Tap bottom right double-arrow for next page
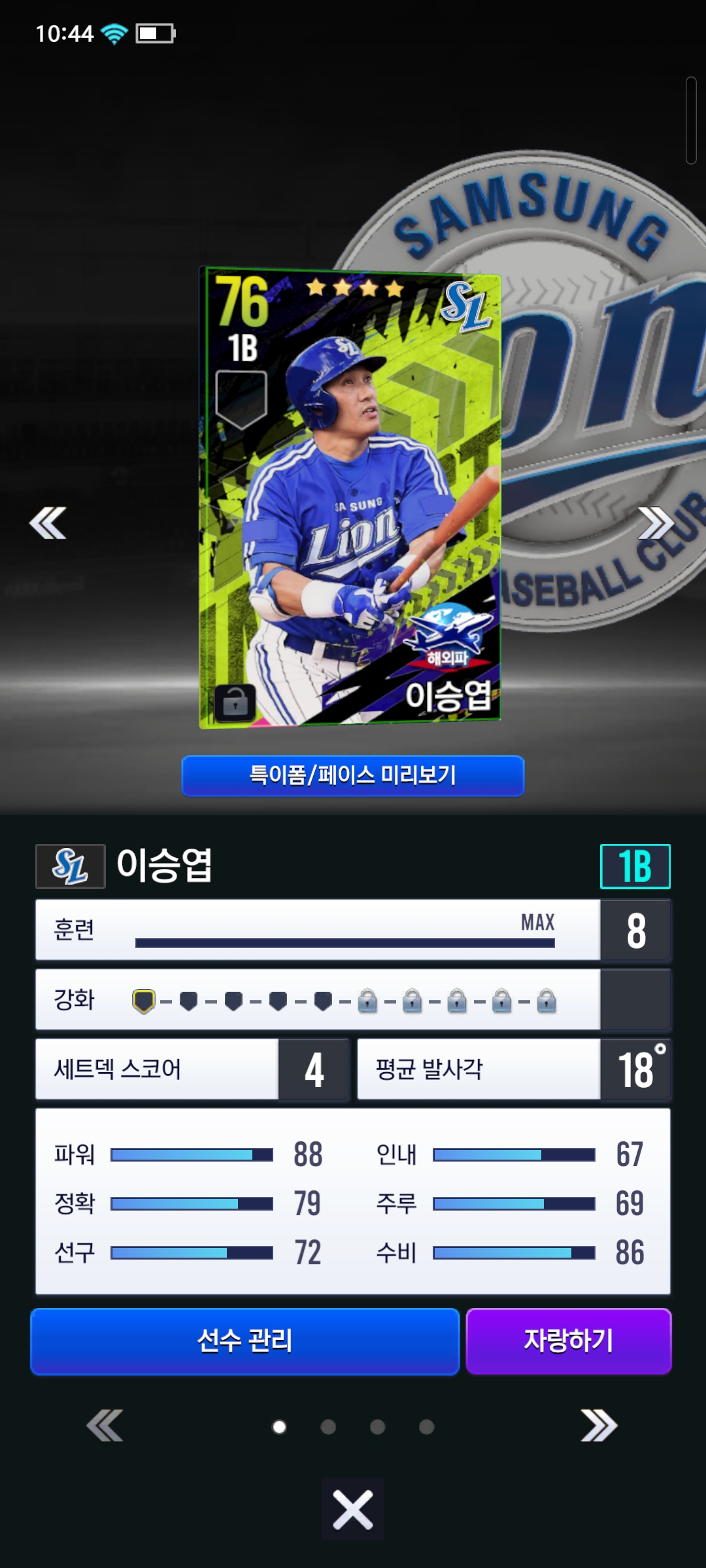Viewport: 706px width, 1568px height. tap(599, 1426)
